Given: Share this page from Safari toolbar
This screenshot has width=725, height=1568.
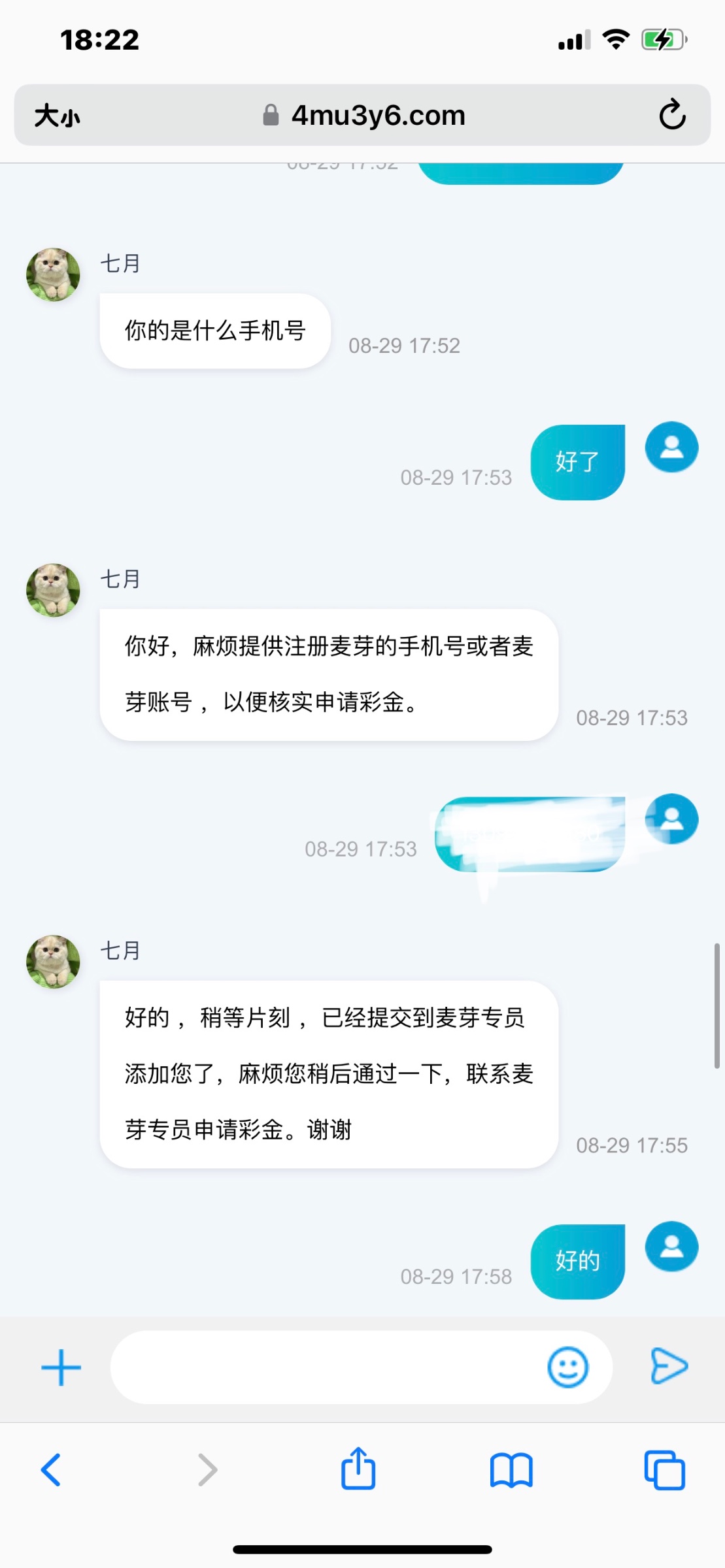Looking at the screenshot, I should 358,1469.
